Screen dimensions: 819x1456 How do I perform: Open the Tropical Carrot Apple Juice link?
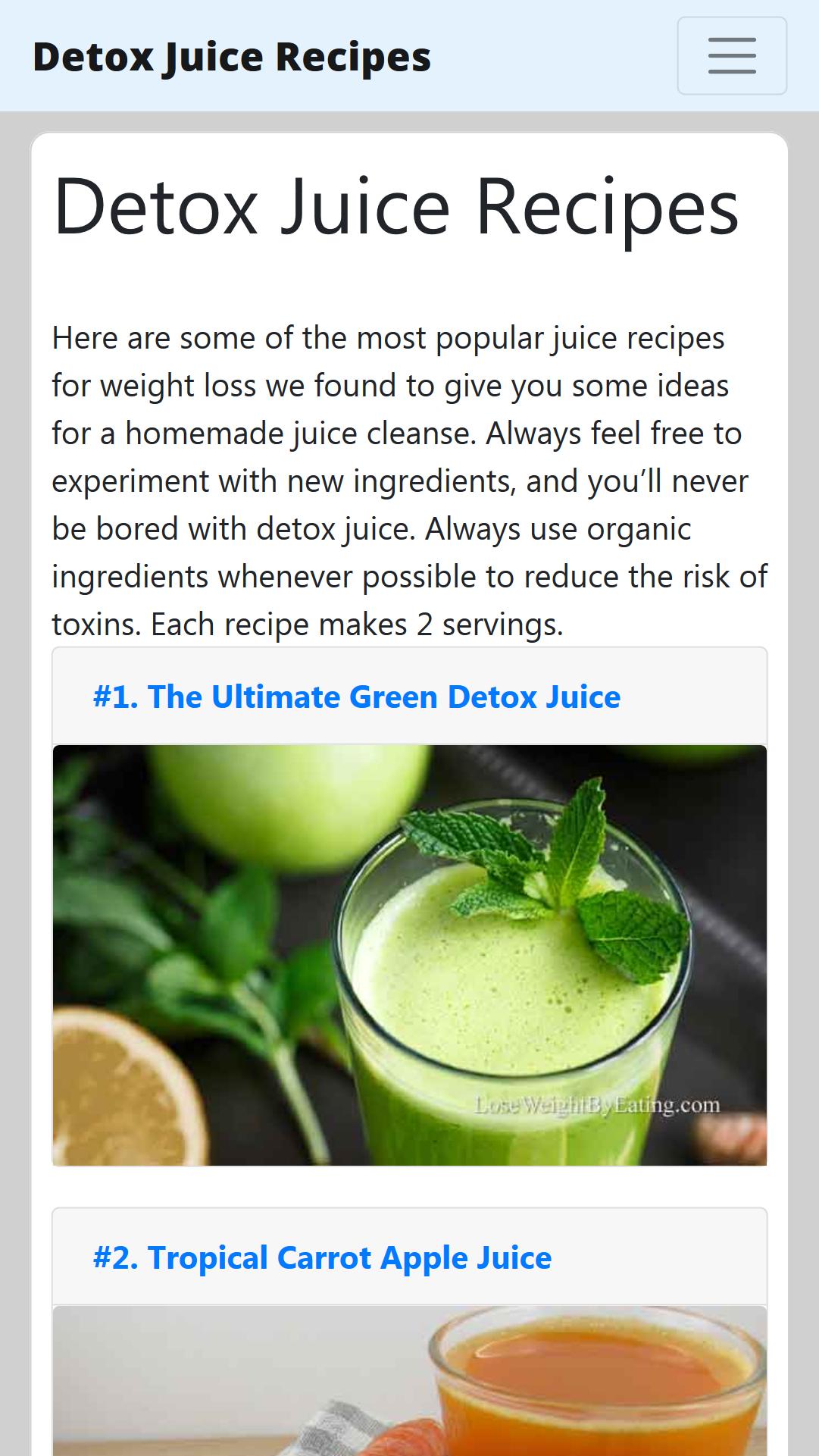322,1257
